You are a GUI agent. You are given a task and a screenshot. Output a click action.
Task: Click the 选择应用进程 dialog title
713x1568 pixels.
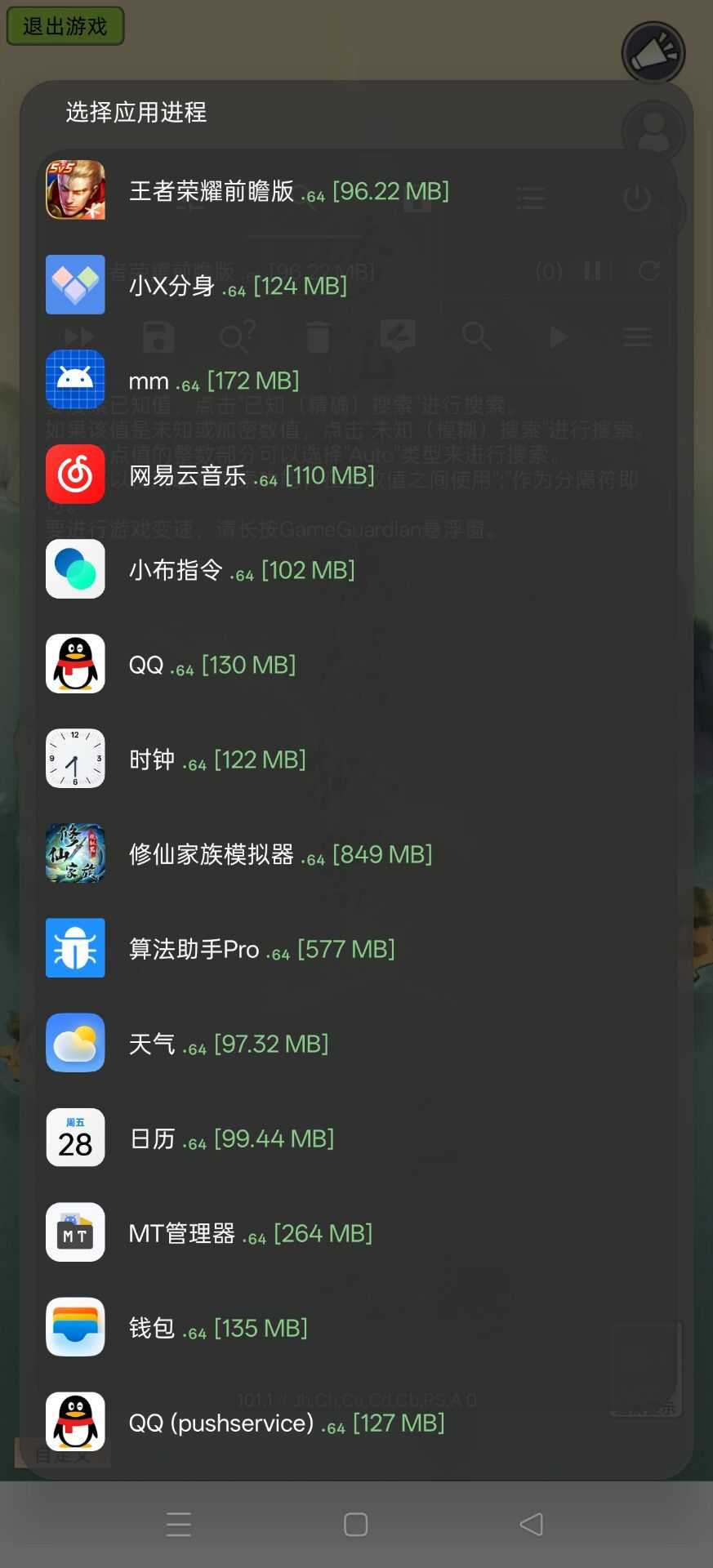(x=135, y=114)
